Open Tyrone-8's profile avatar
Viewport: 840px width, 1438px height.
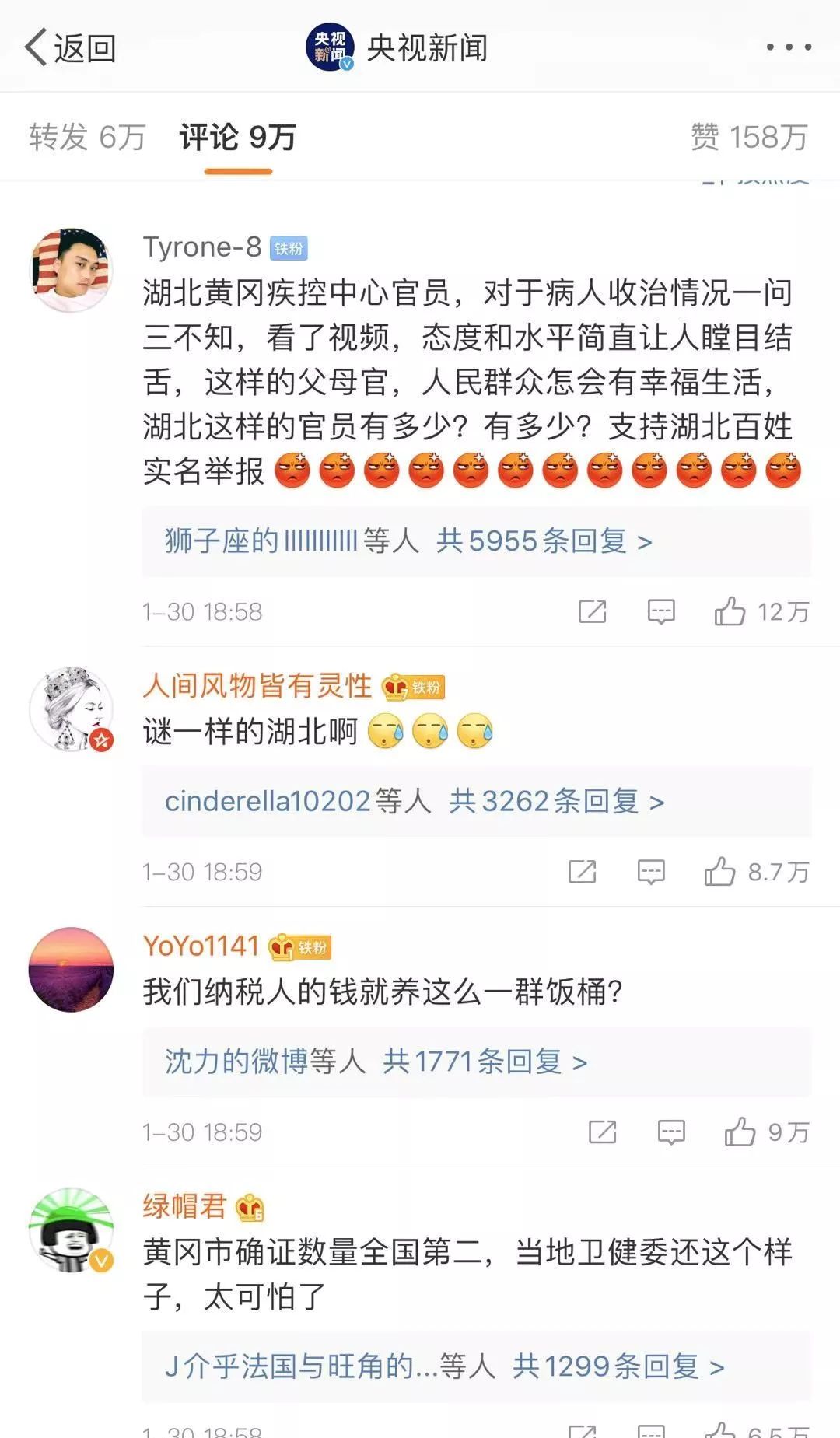point(72,270)
